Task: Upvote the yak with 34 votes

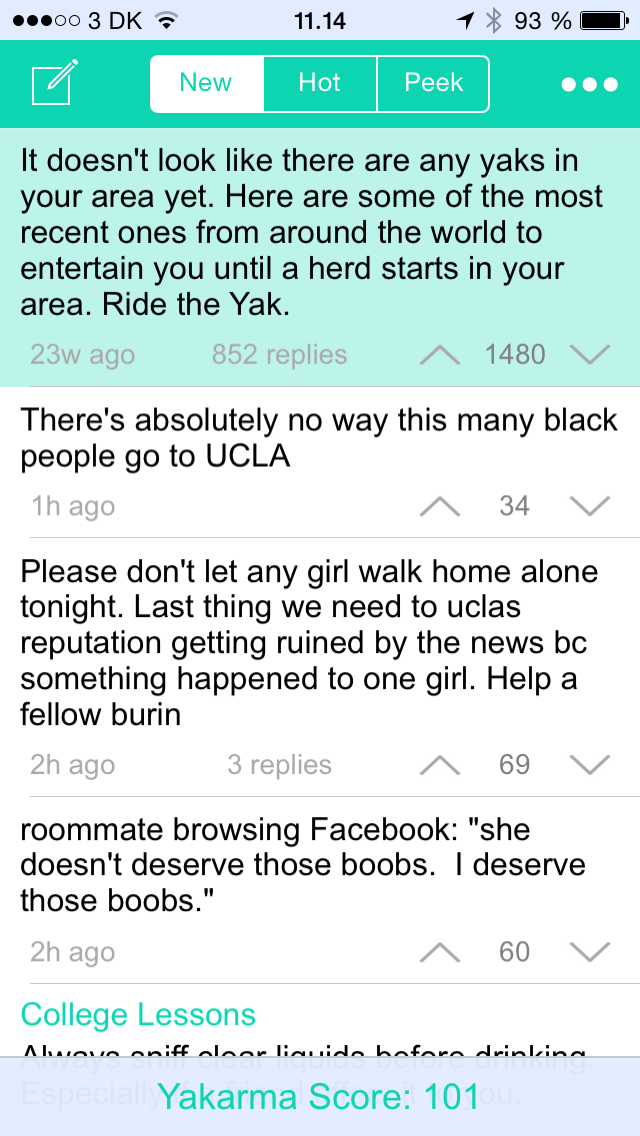Action: (440, 507)
